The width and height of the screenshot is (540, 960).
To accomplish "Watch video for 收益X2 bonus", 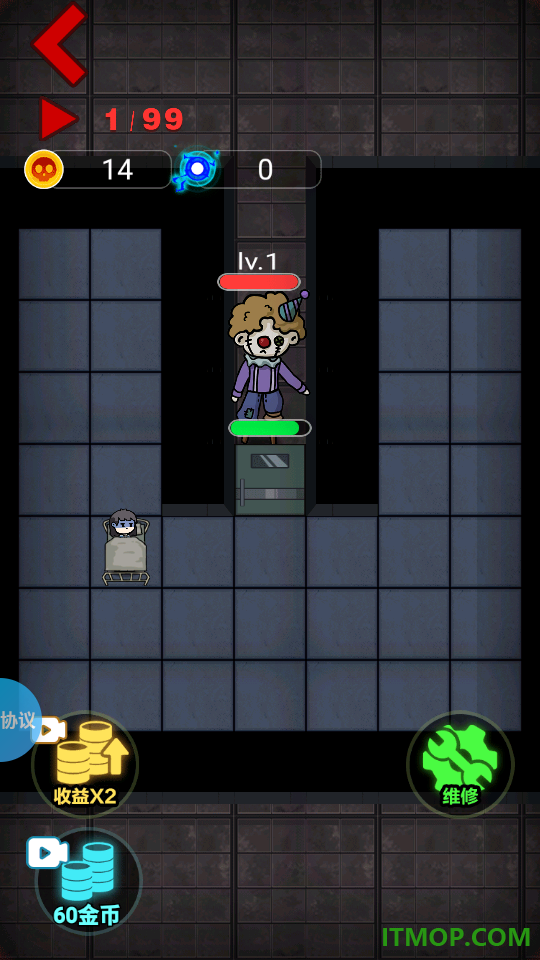I will (85, 763).
